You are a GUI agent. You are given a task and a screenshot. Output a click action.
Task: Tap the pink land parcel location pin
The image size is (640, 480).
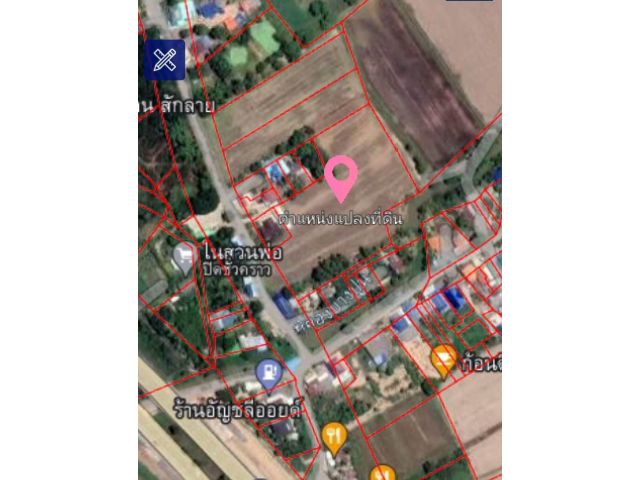[x=341, y=177]
